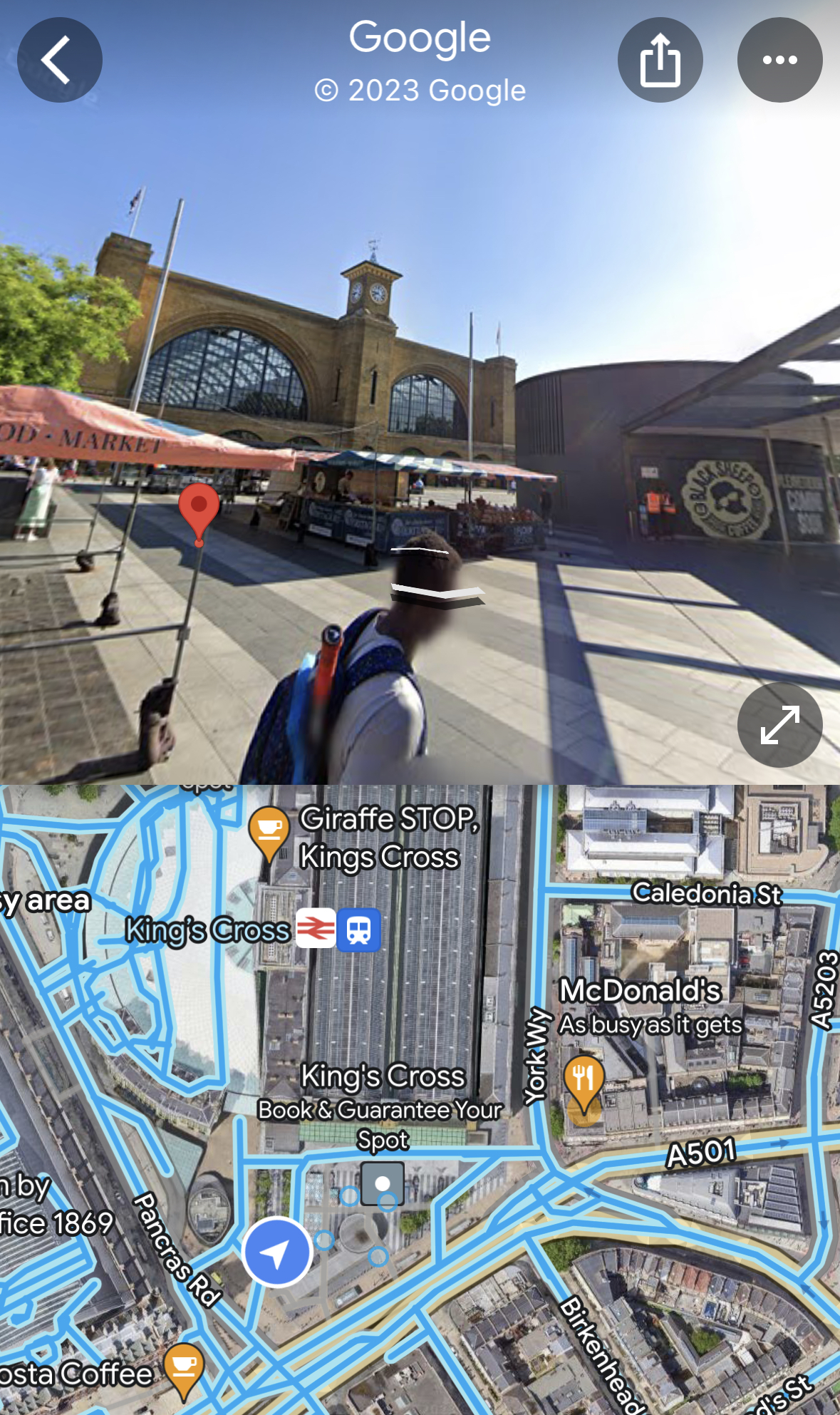The height and width of the screenshot is (1415, 840).
Task: Go back from Street View
Action: tap(59, 60)
